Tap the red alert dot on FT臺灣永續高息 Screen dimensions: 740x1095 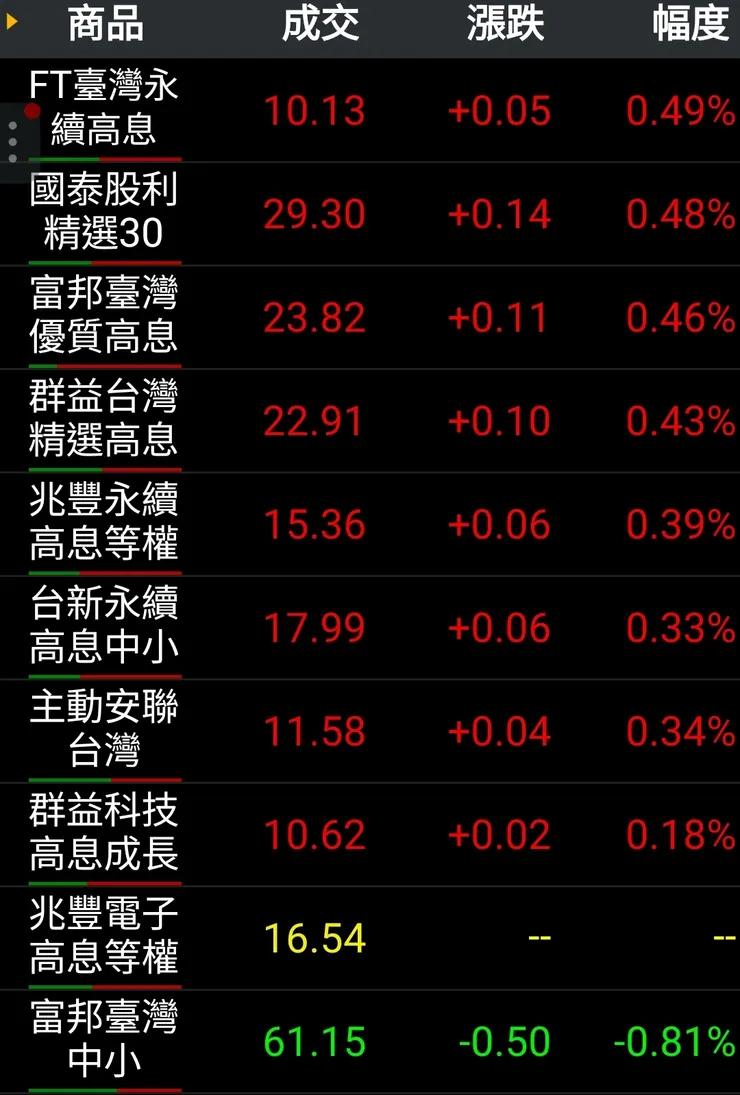30,113
